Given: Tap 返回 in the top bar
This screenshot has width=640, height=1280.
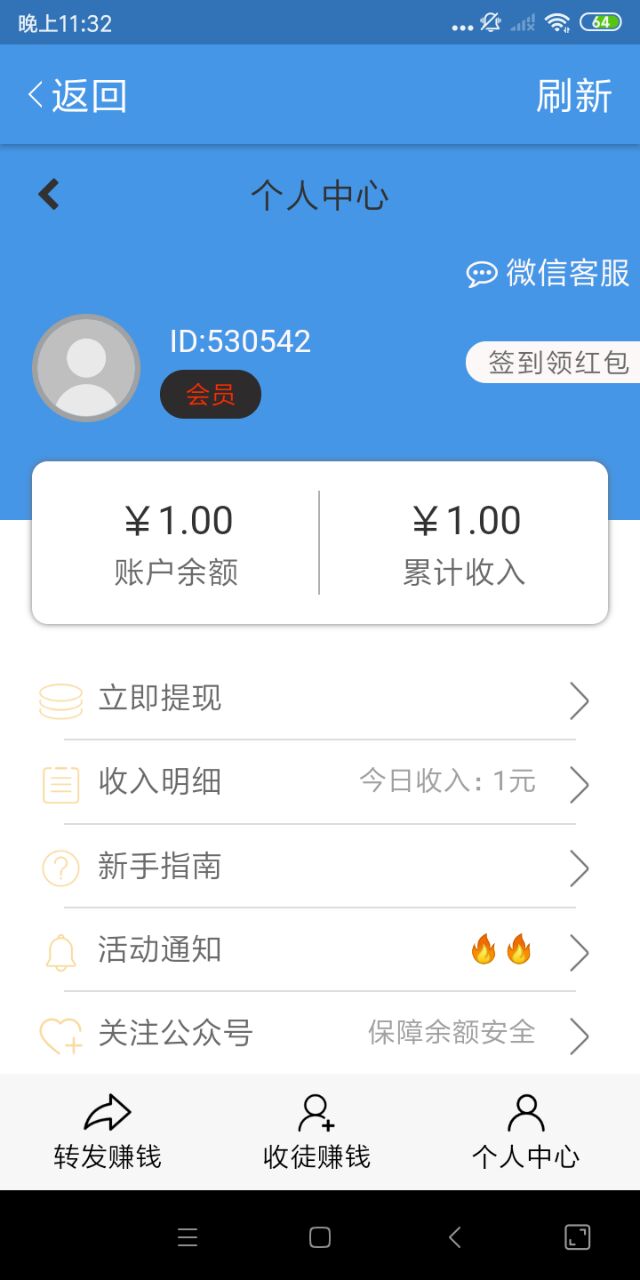Looking at the screenshot, I should [77, 96].
